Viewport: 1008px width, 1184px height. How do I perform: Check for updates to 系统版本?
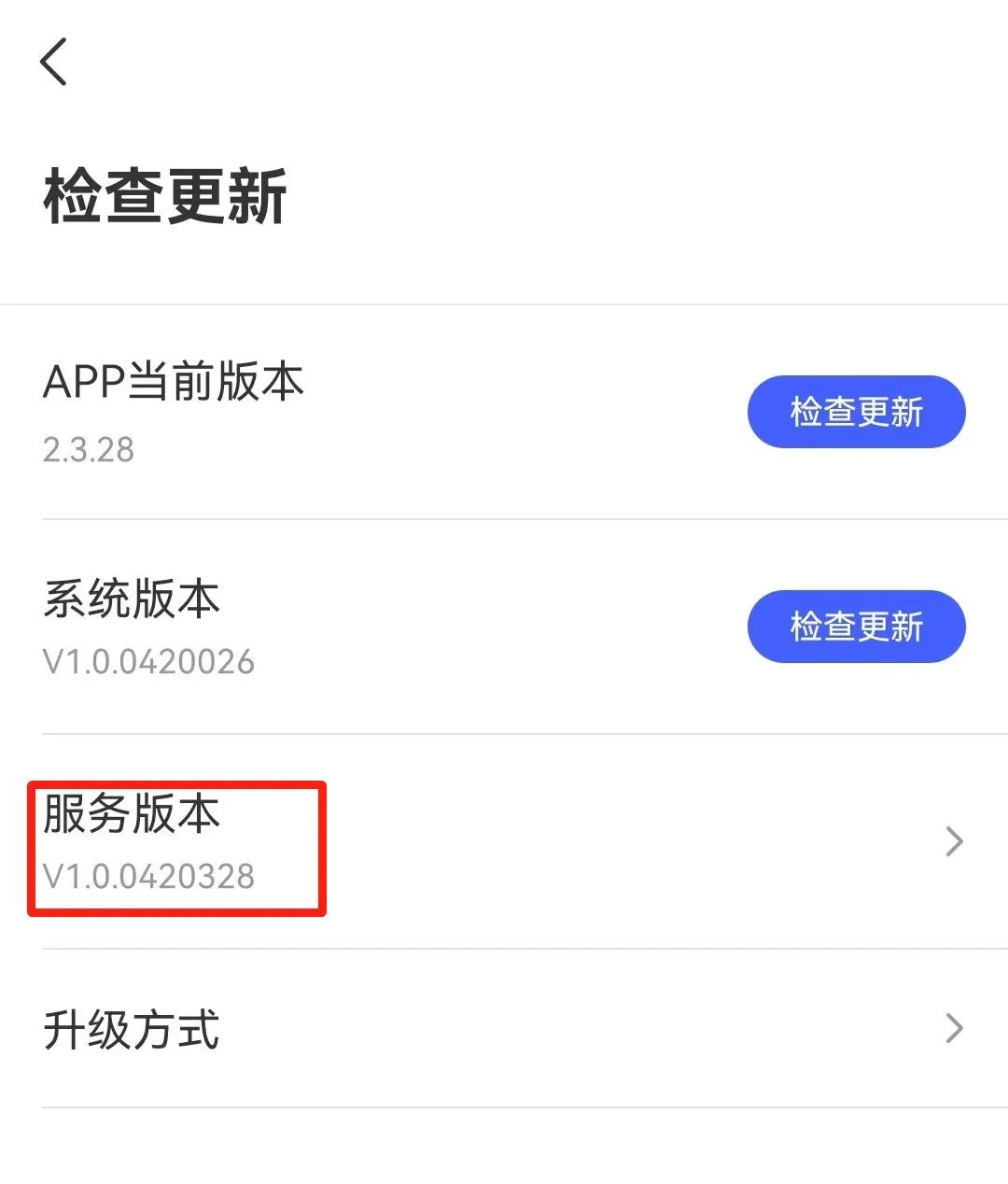(856, 627)
